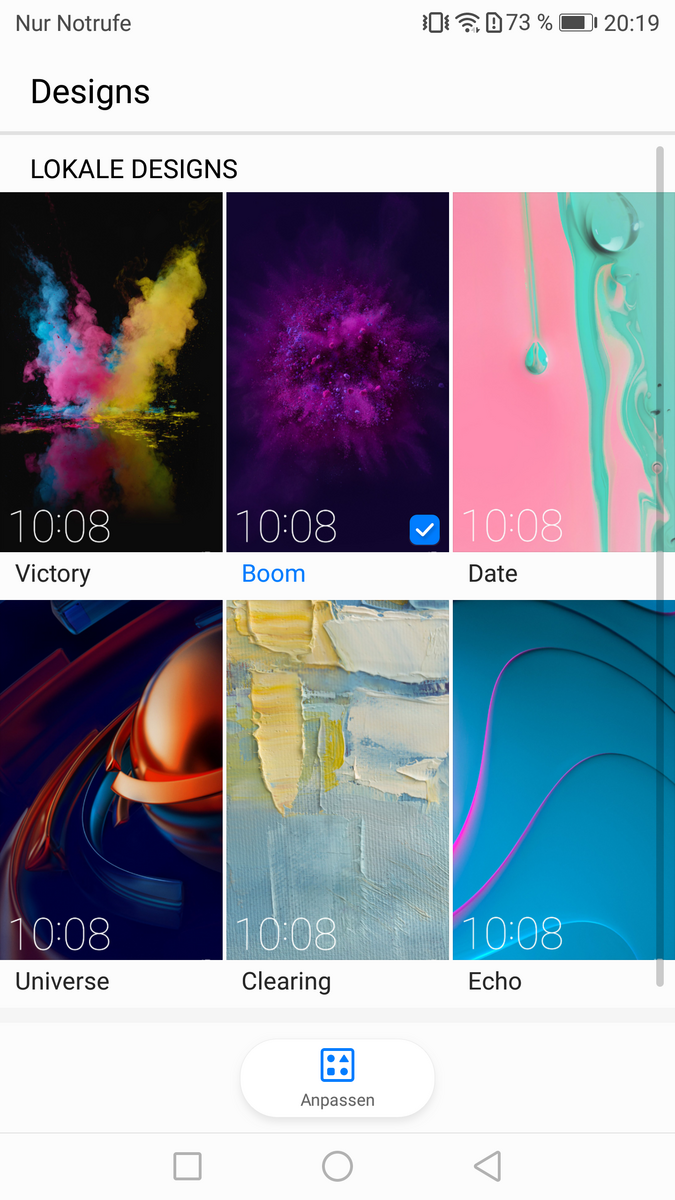The height and width of the screenshot is (1200, 675).
Task: Open the recent apps overview
Action: (x=187, y=1166)
